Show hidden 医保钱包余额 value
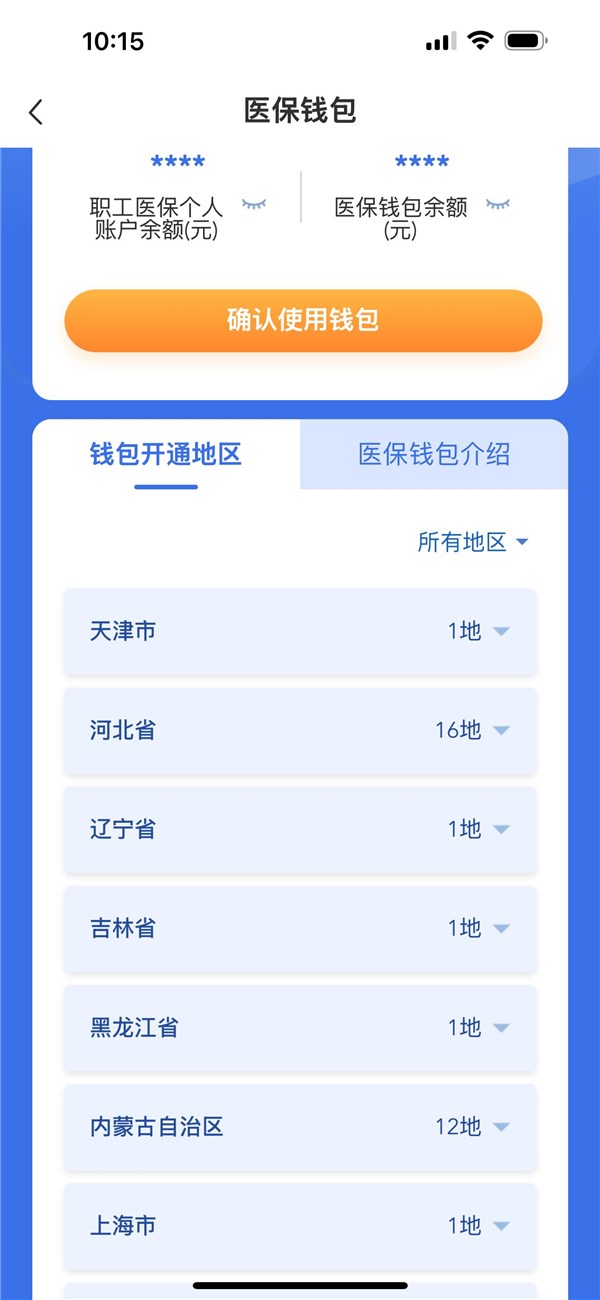 (498, 205)
